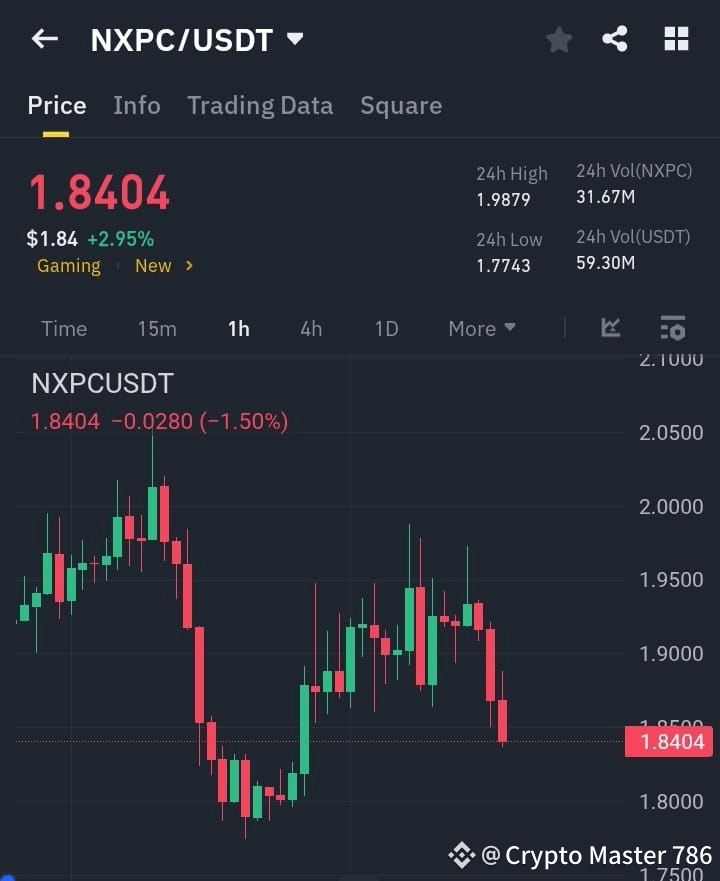Select the Square tab
Screen dimensions: 720x881
(401, 105)
